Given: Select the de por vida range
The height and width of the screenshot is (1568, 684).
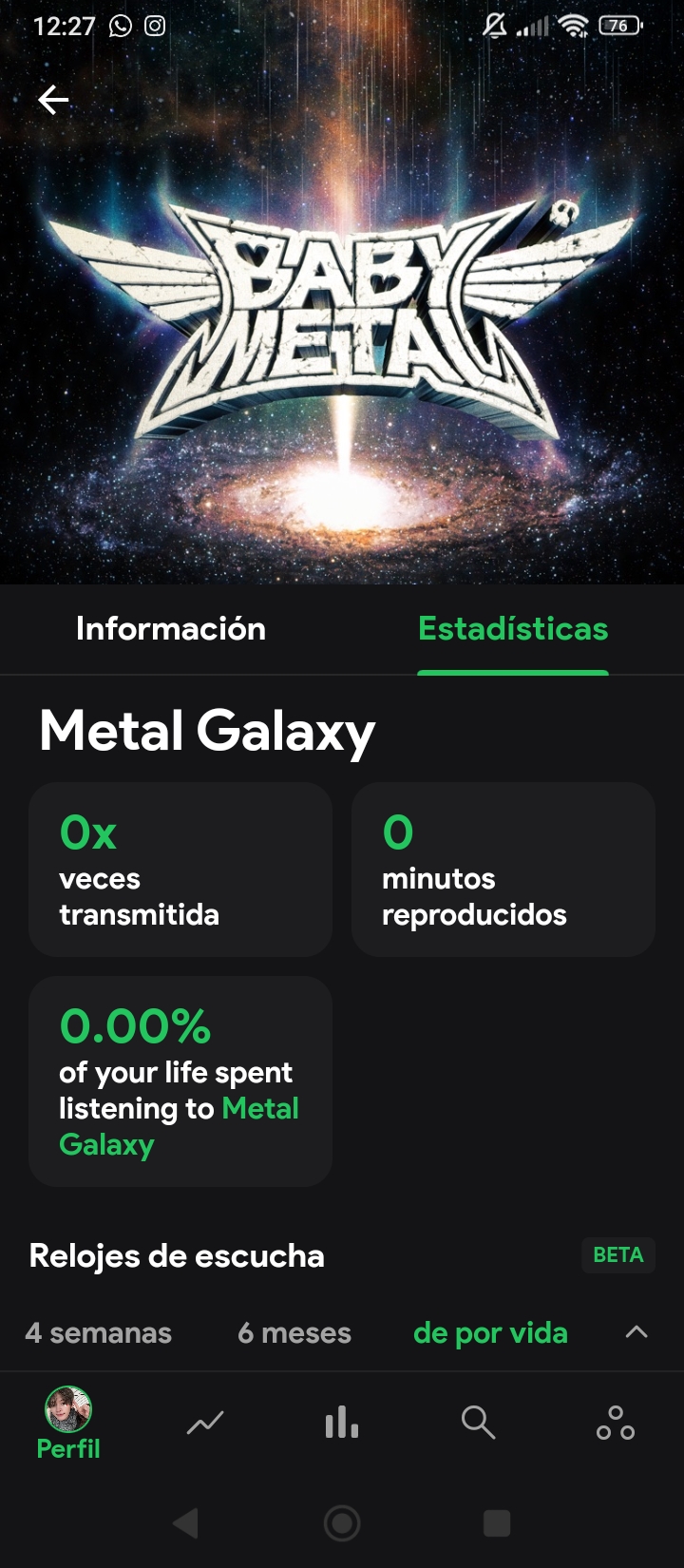Looking at the screenshot, I should coord(490,1333).
